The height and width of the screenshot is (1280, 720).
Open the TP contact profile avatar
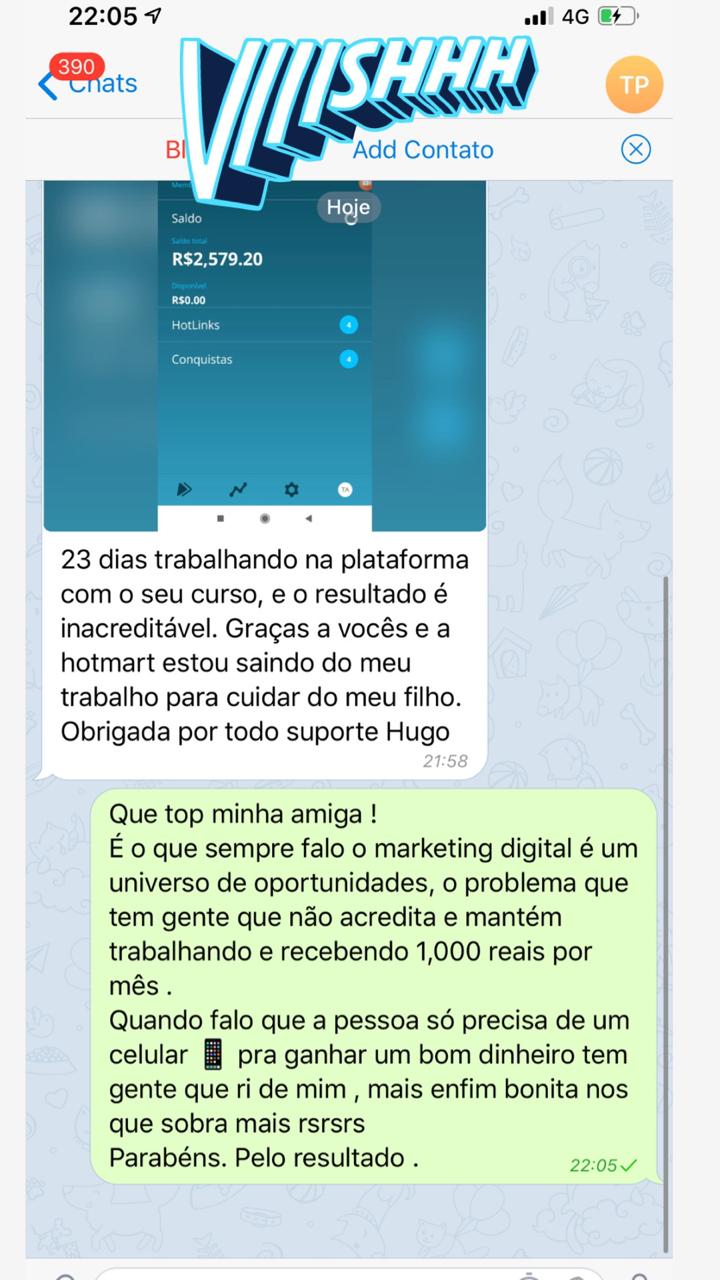[x=634, y=85]
